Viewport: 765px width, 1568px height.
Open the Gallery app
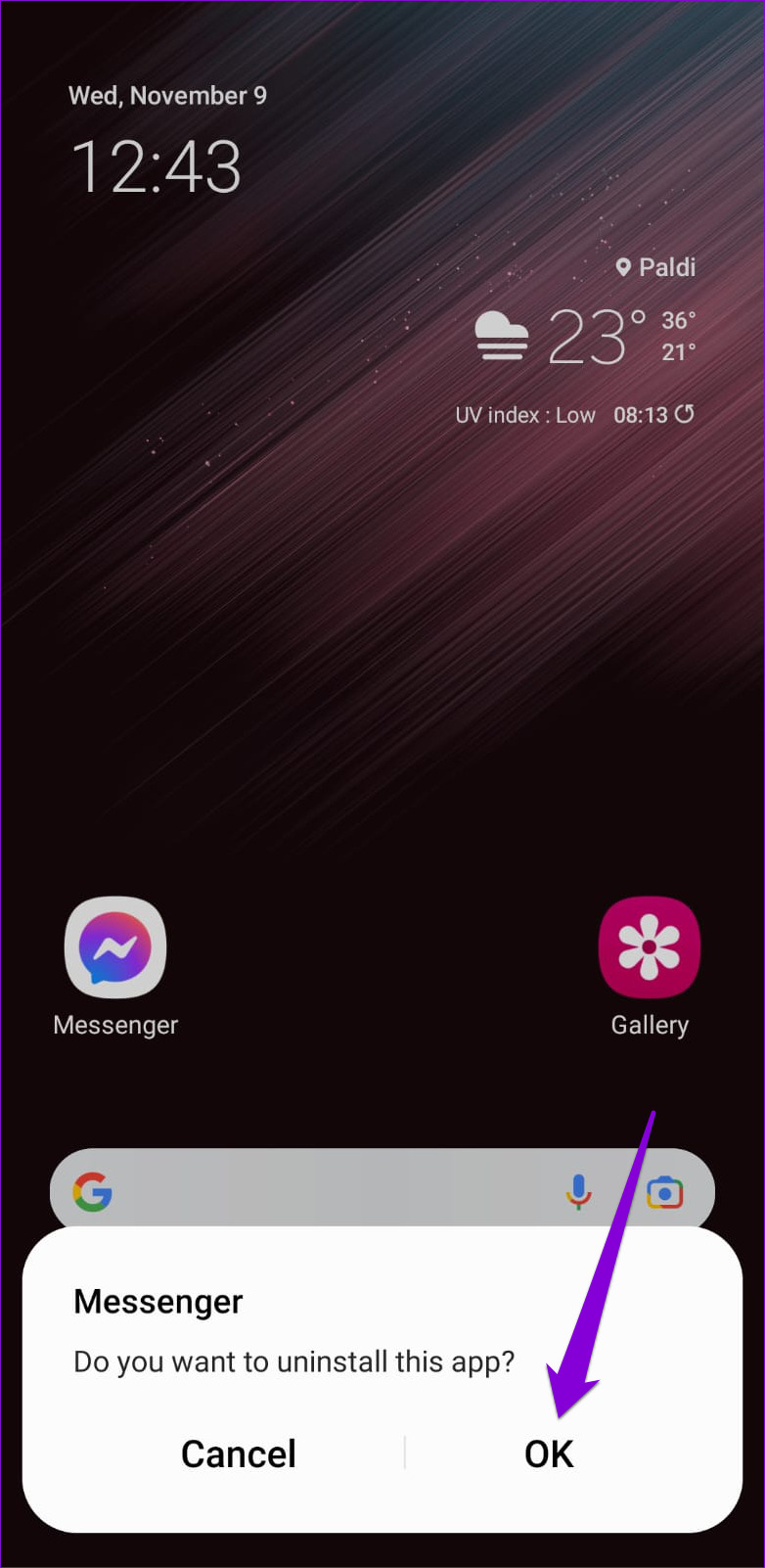650,947
